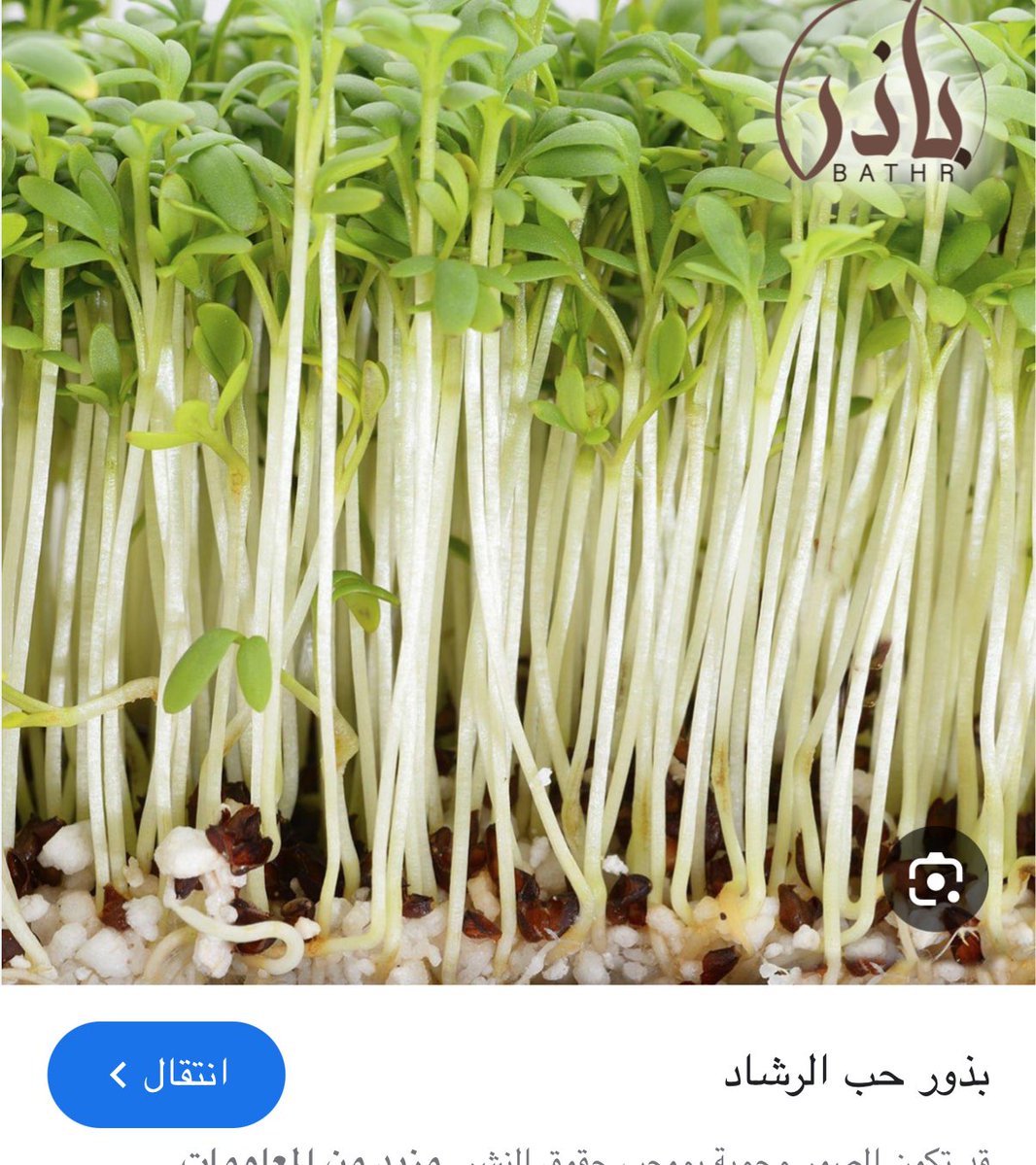Tap the blue انتقال visit button
The height and width of the screenshot is (1165, 1036).
(166, 1074)
